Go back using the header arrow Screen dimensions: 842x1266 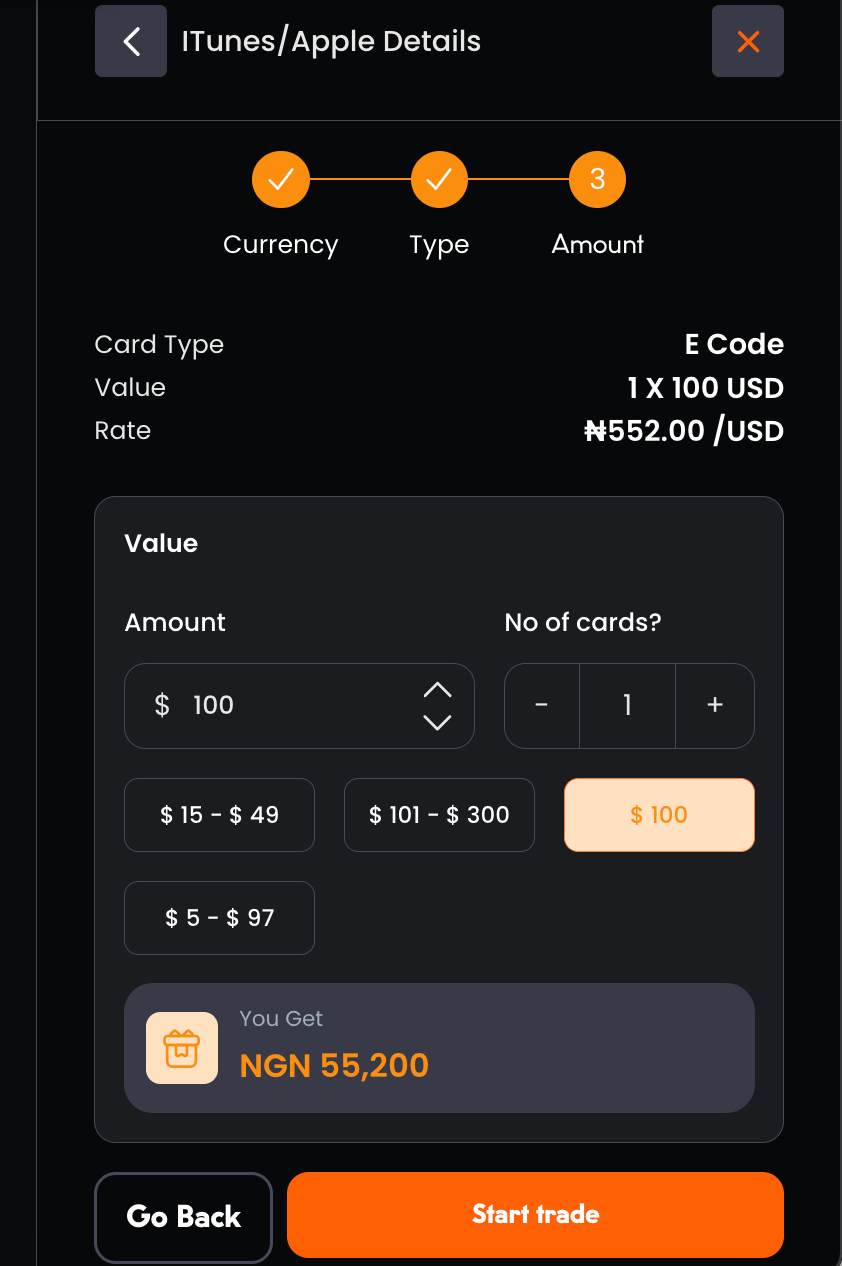point(131,41)
